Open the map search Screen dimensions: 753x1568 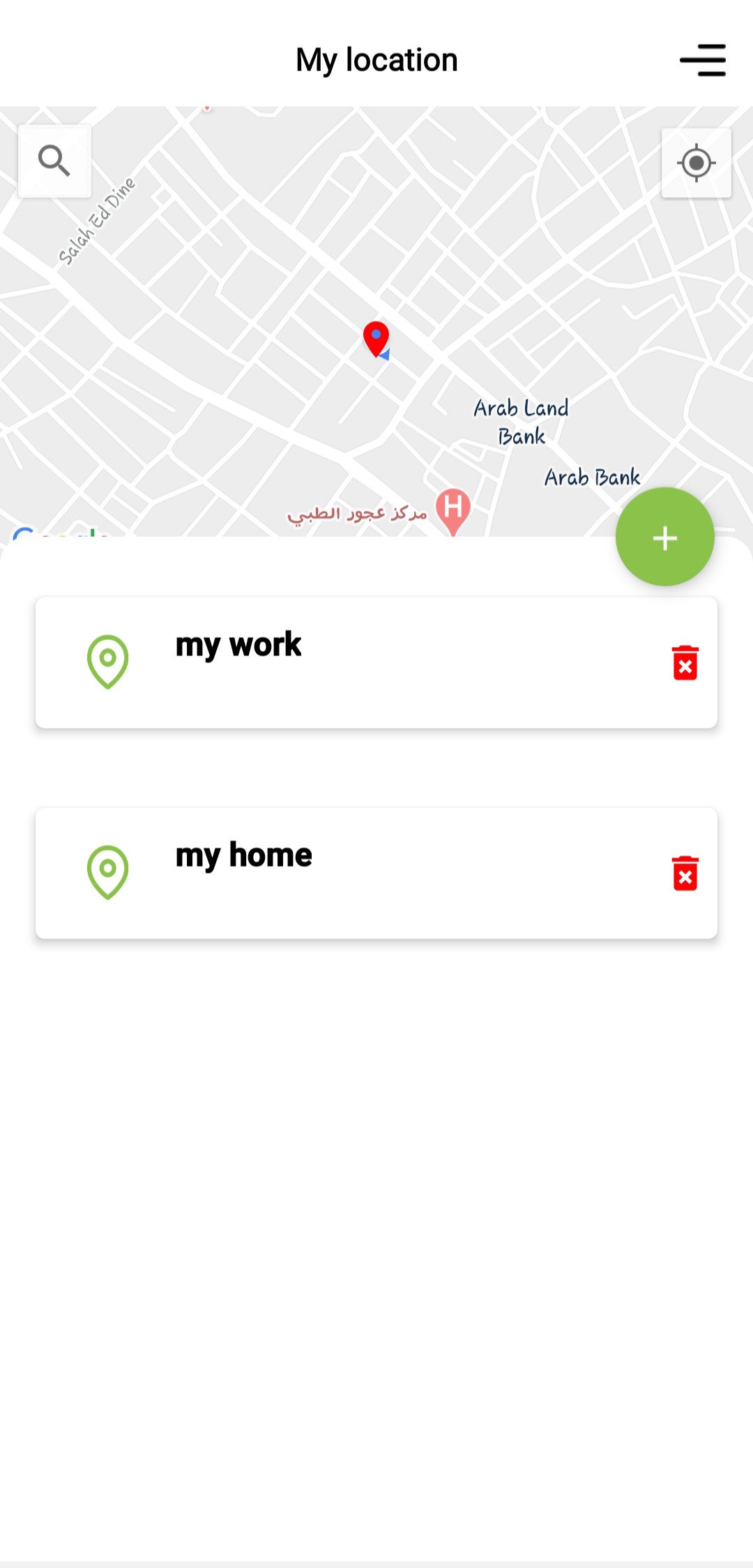click(x=54, y=161)
